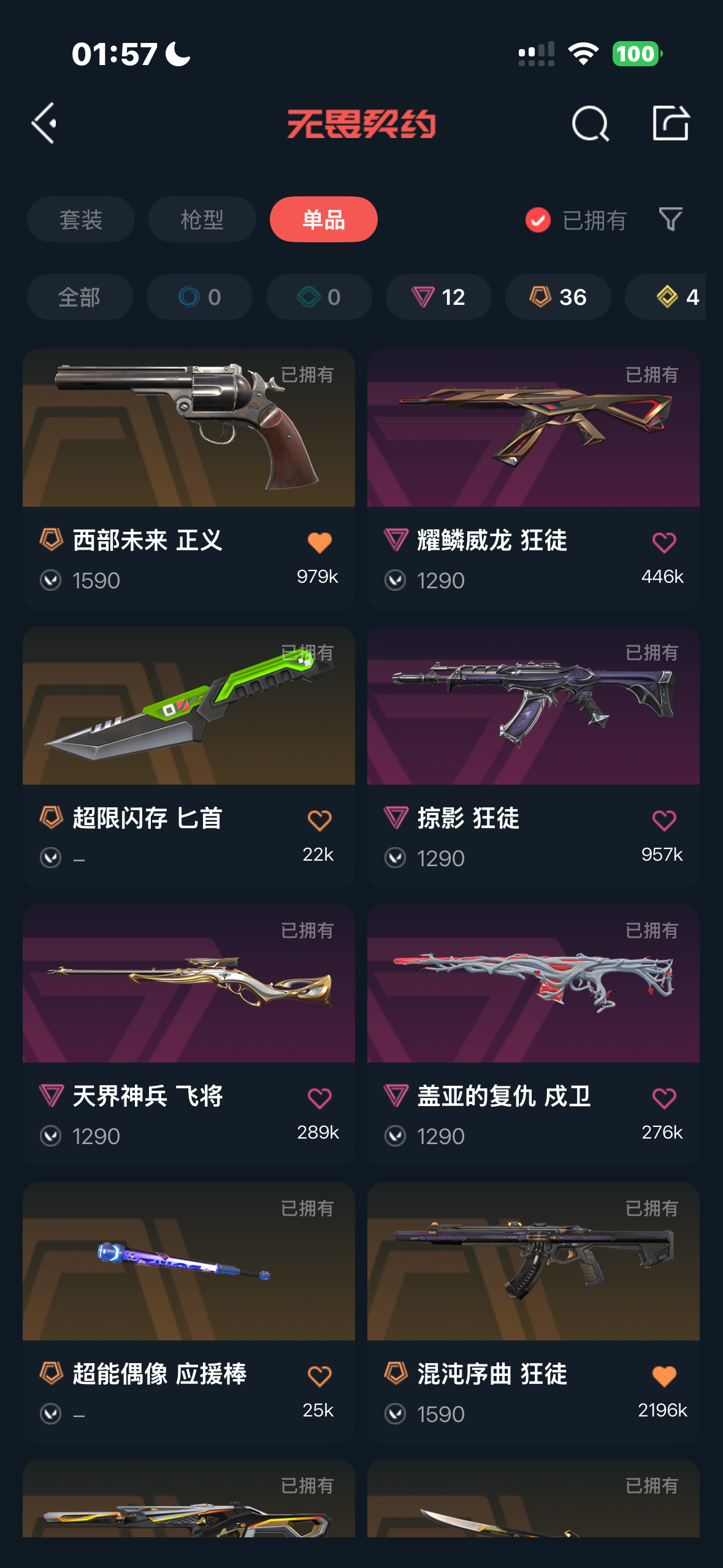Like the 掠影 狂徒 skin
The image size is (723, 1568).
664,820
